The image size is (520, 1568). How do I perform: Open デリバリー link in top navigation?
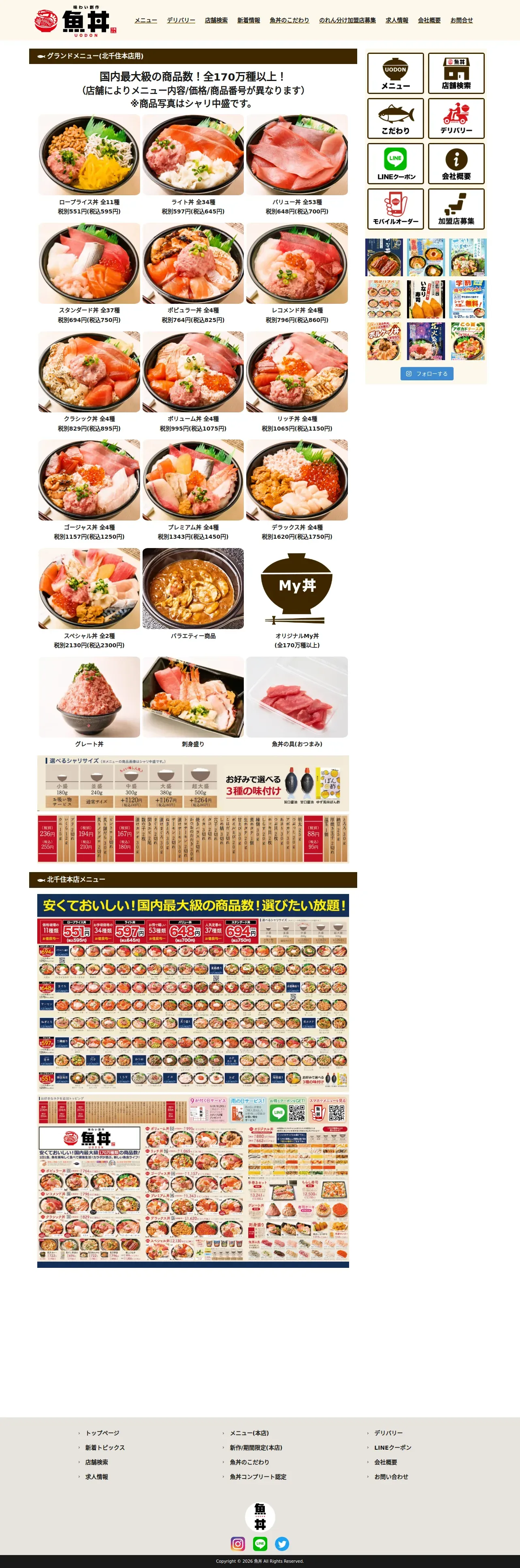[x=181, y=21]
